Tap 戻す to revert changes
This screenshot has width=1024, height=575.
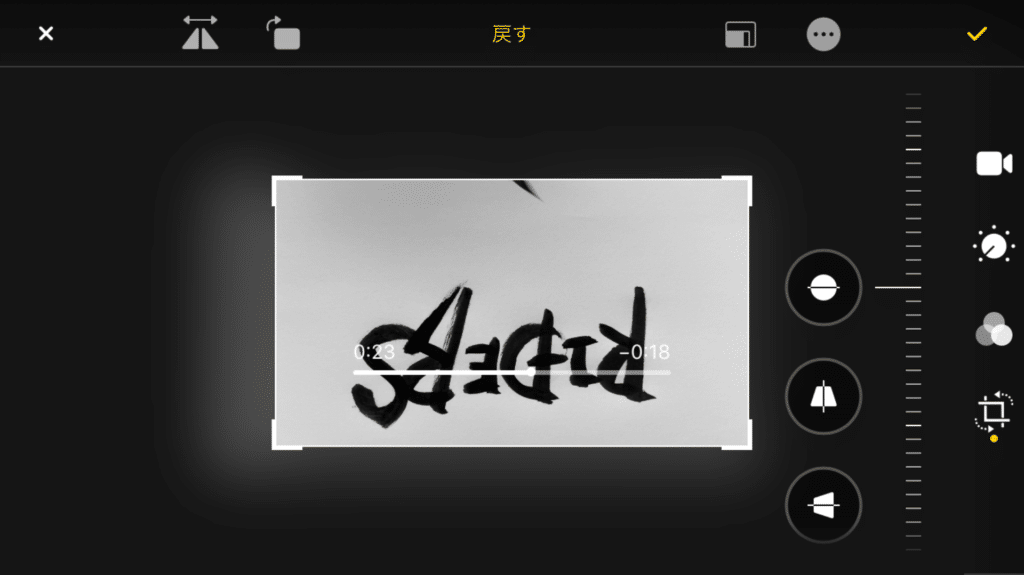pyautogui.click(x=511, y=34)
